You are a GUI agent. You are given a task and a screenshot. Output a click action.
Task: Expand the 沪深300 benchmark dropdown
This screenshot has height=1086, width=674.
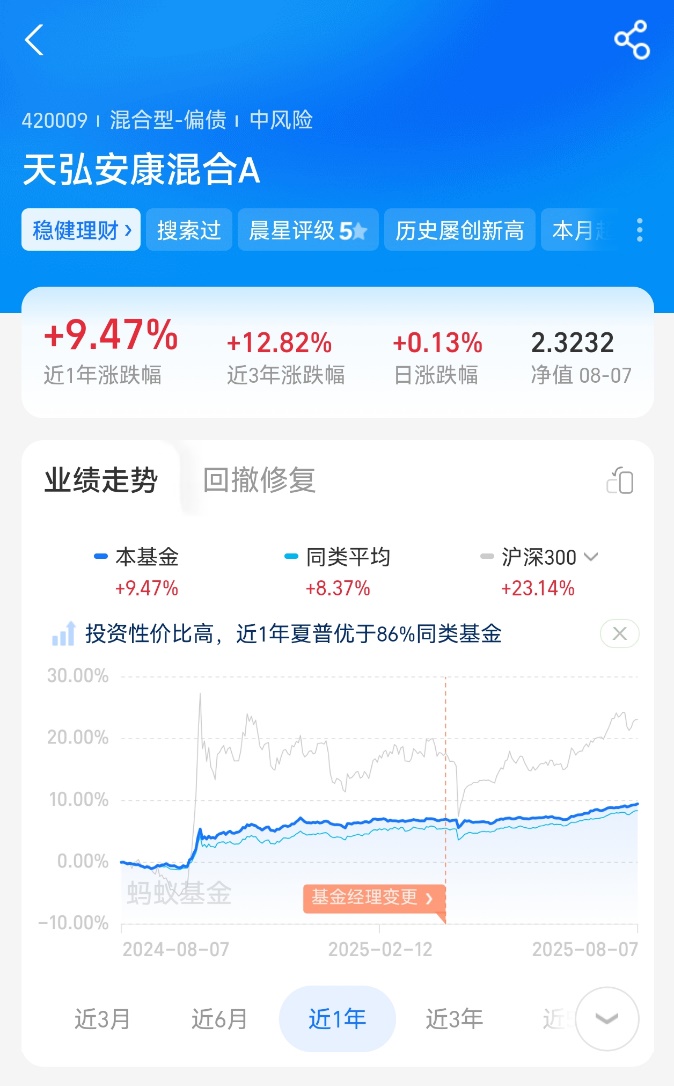click(x=590, y=557)
